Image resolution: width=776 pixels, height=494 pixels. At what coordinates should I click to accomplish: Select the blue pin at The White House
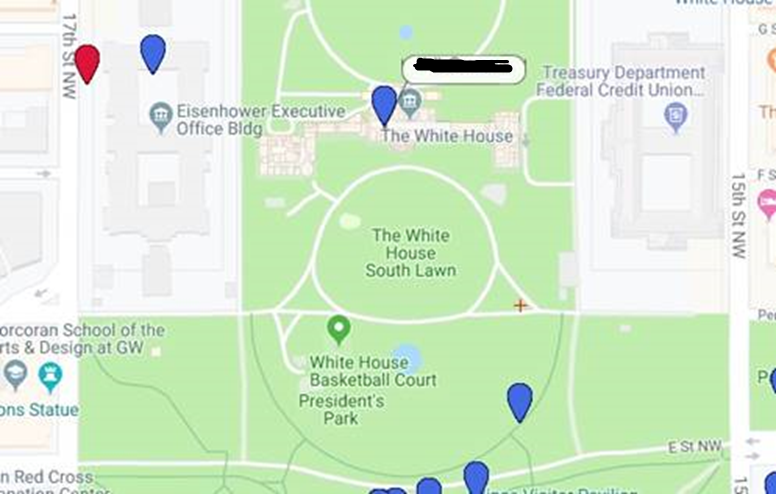point(384,103)
